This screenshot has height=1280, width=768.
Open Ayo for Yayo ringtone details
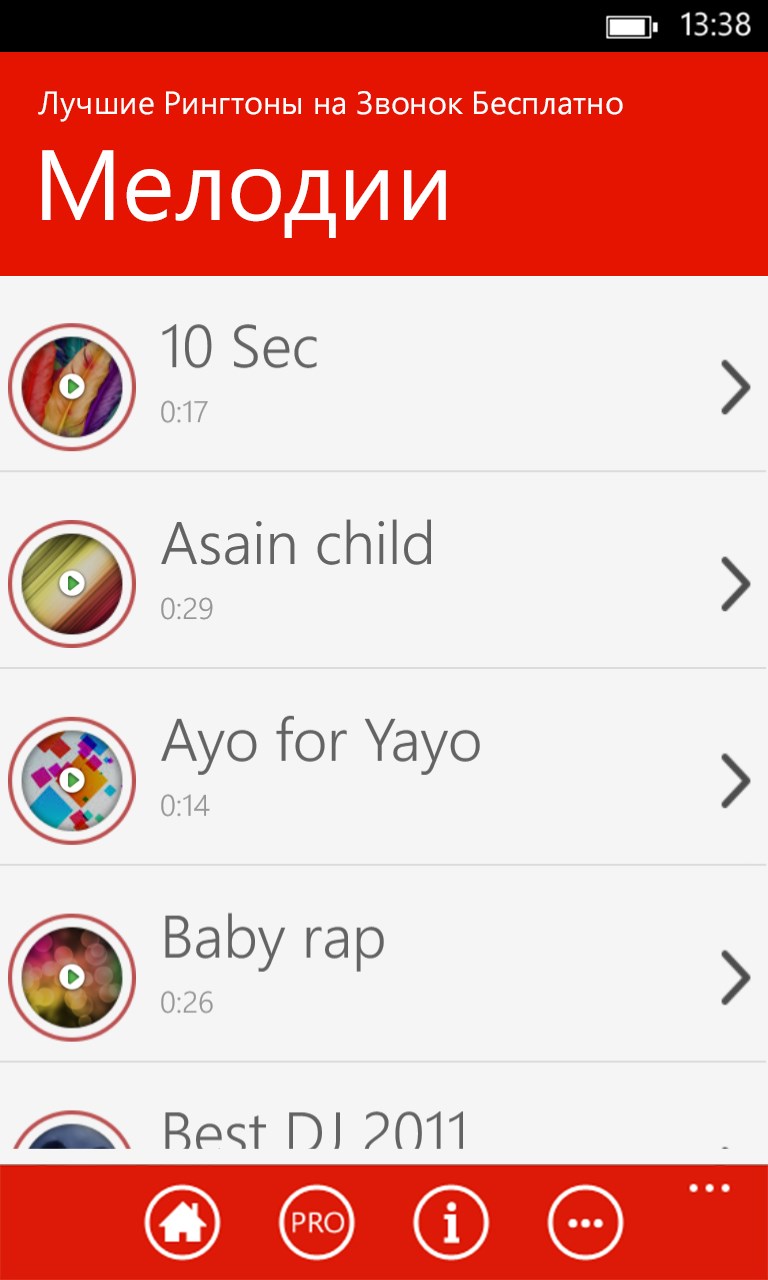(735, 781)
